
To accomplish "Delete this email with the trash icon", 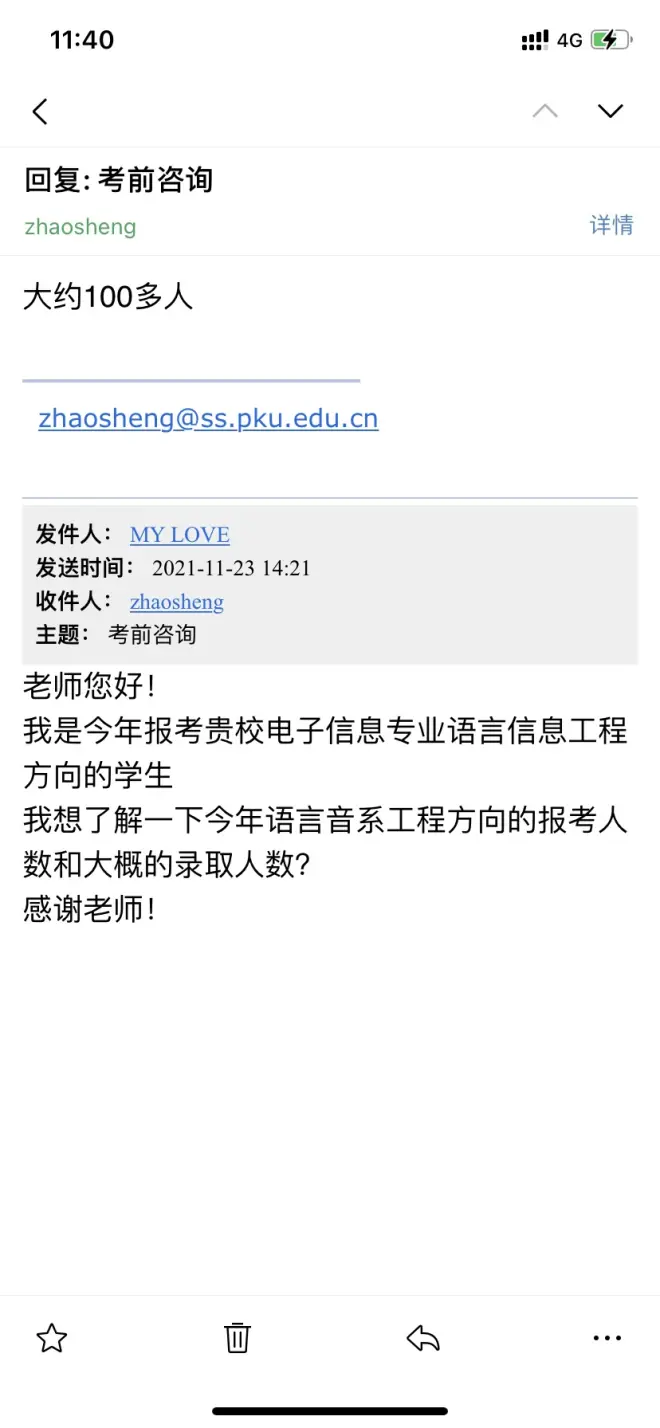I will 237,1338.
